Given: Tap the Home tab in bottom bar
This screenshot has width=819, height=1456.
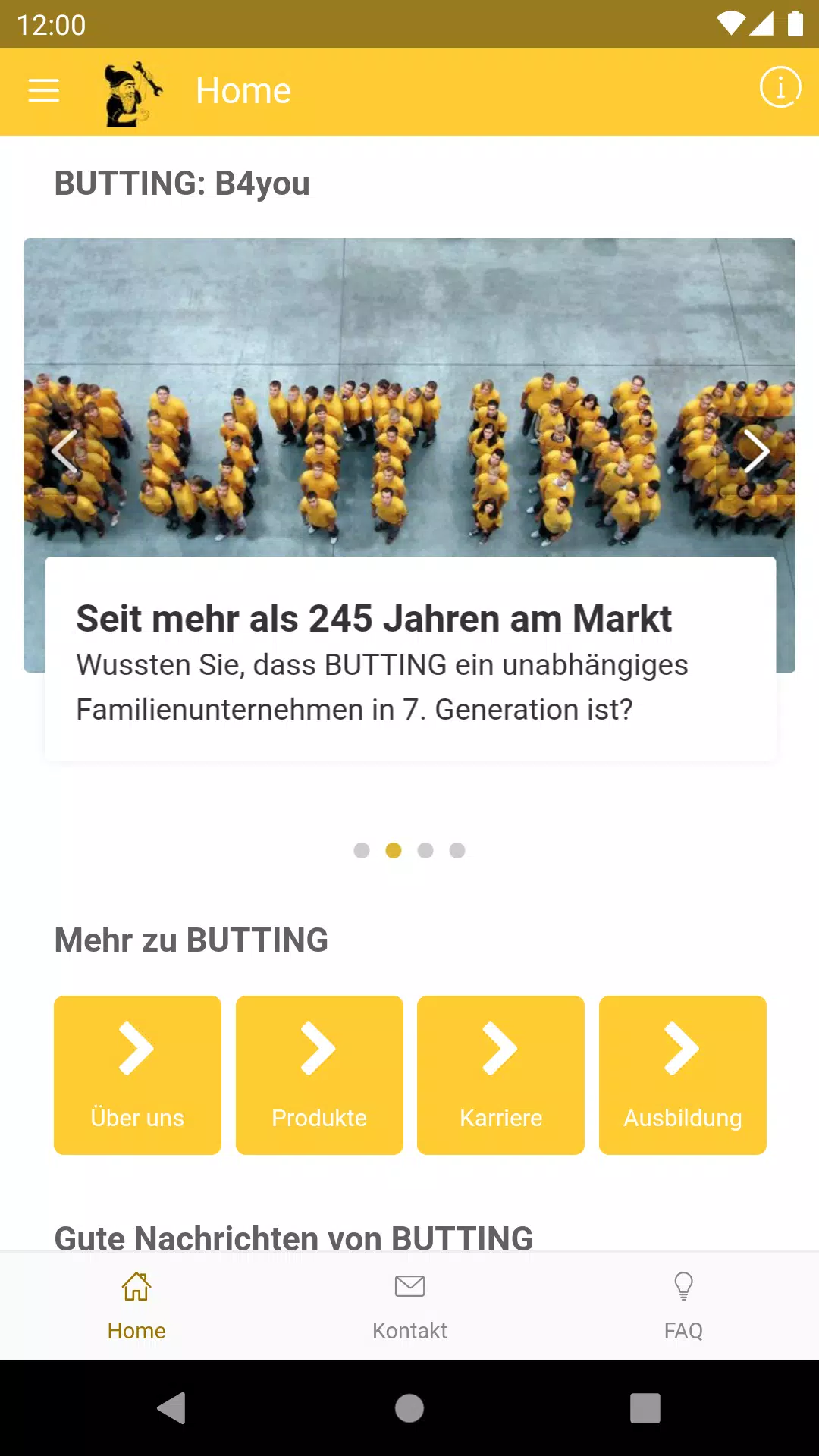Looking at the screenshot, I should pyautogui.click(x=136, y=1306).
